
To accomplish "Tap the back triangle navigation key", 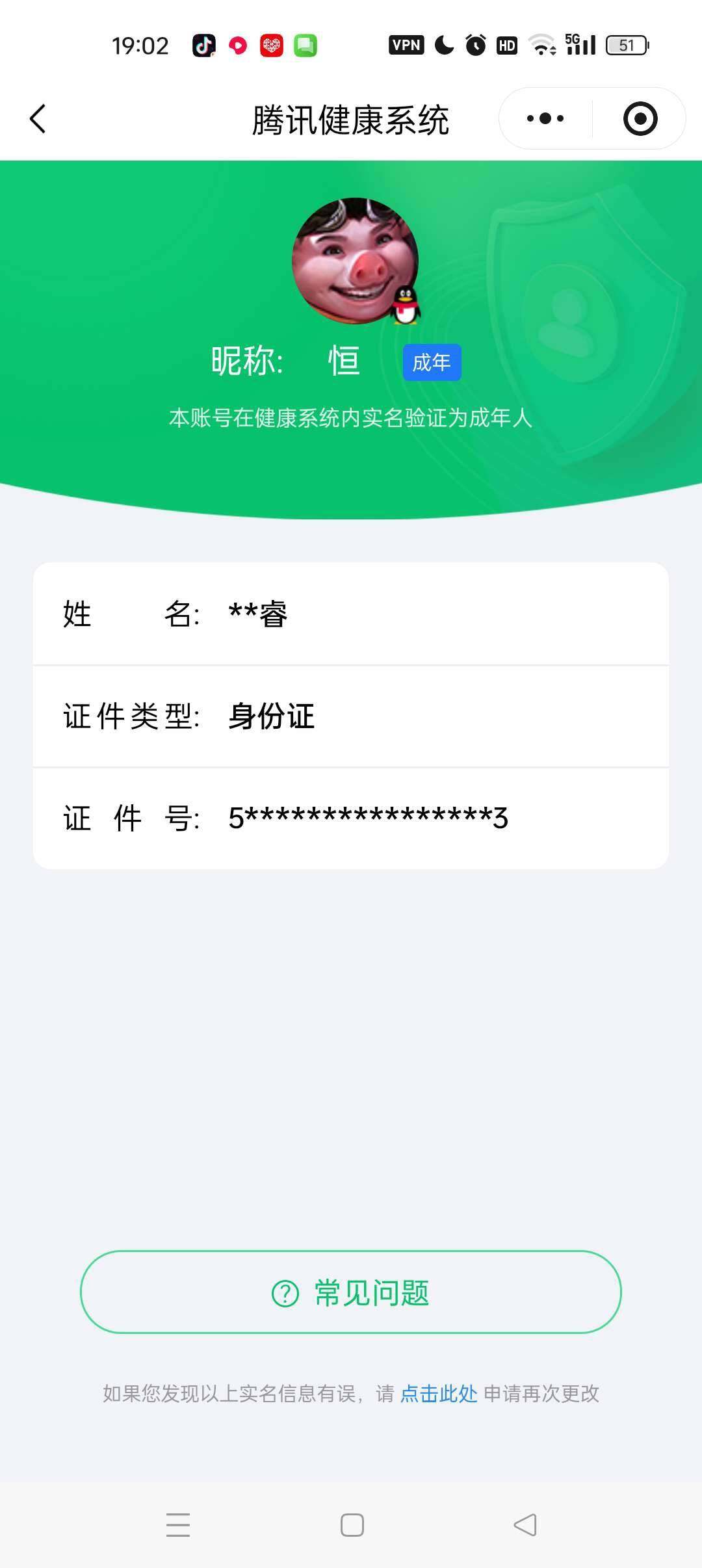I will click(x=524, y=1526).
